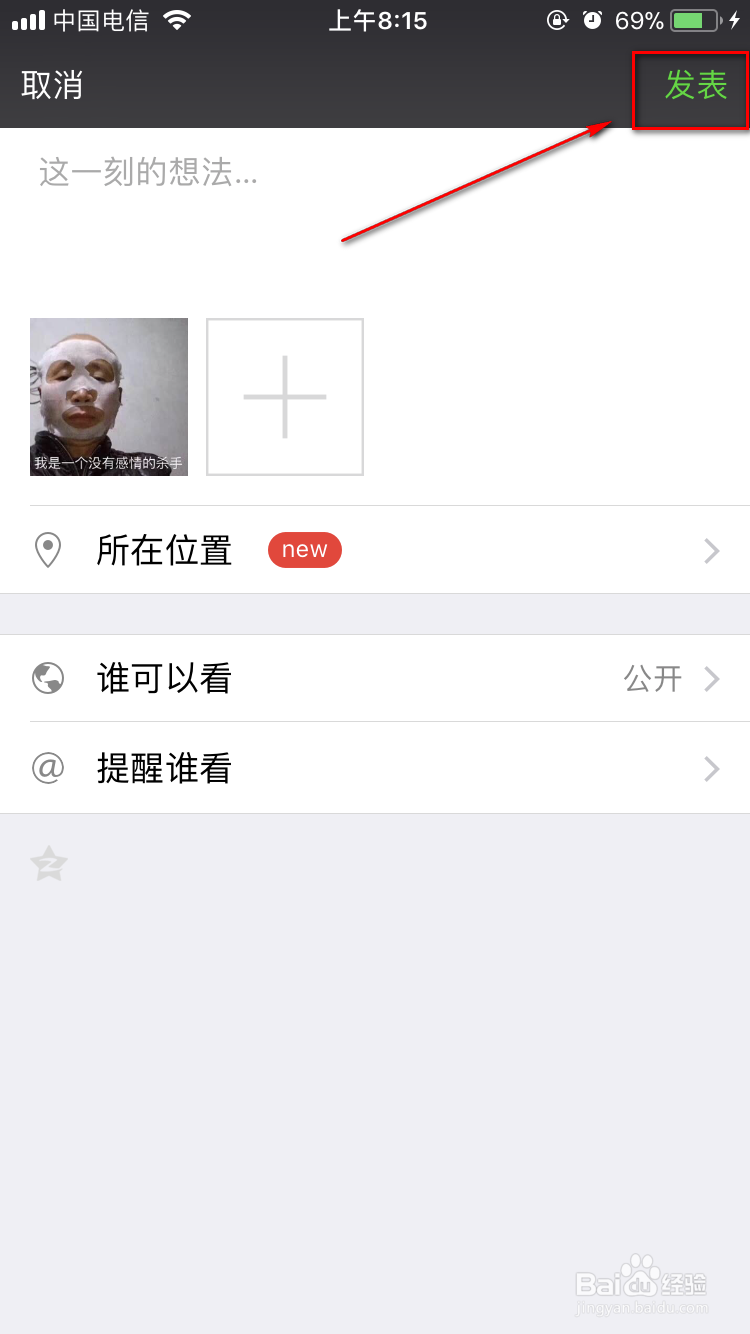Tap the globe icon beside 谁可以看

coord(48,678)
